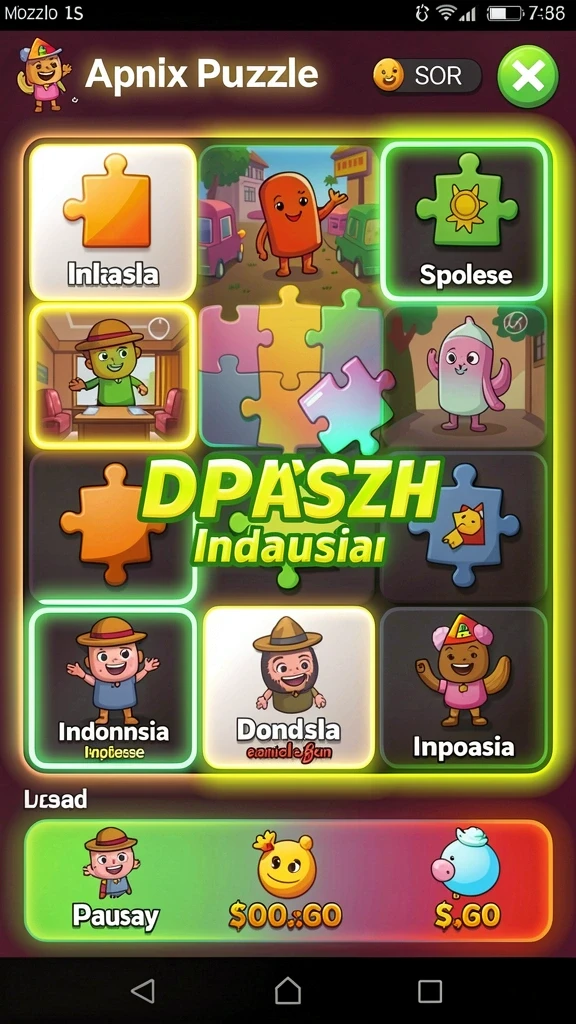Go back using the system back button
The image size is (576, 1024).
(143, 991)
